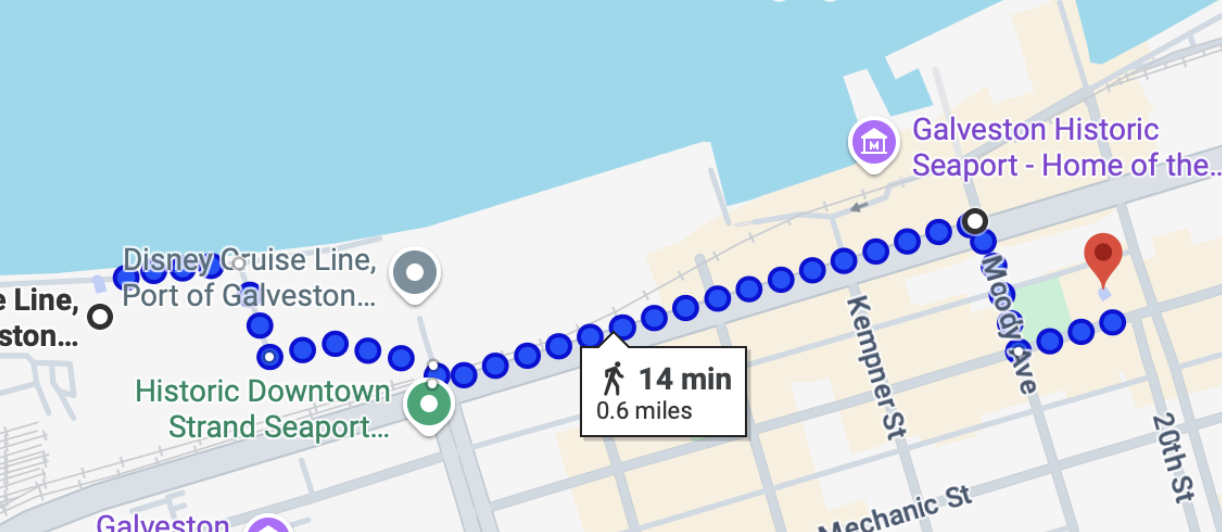Screen dimensions: 1222x532
Task: Open the Historic Downtown Strand Seaport green marker
Action: (430, 406)
